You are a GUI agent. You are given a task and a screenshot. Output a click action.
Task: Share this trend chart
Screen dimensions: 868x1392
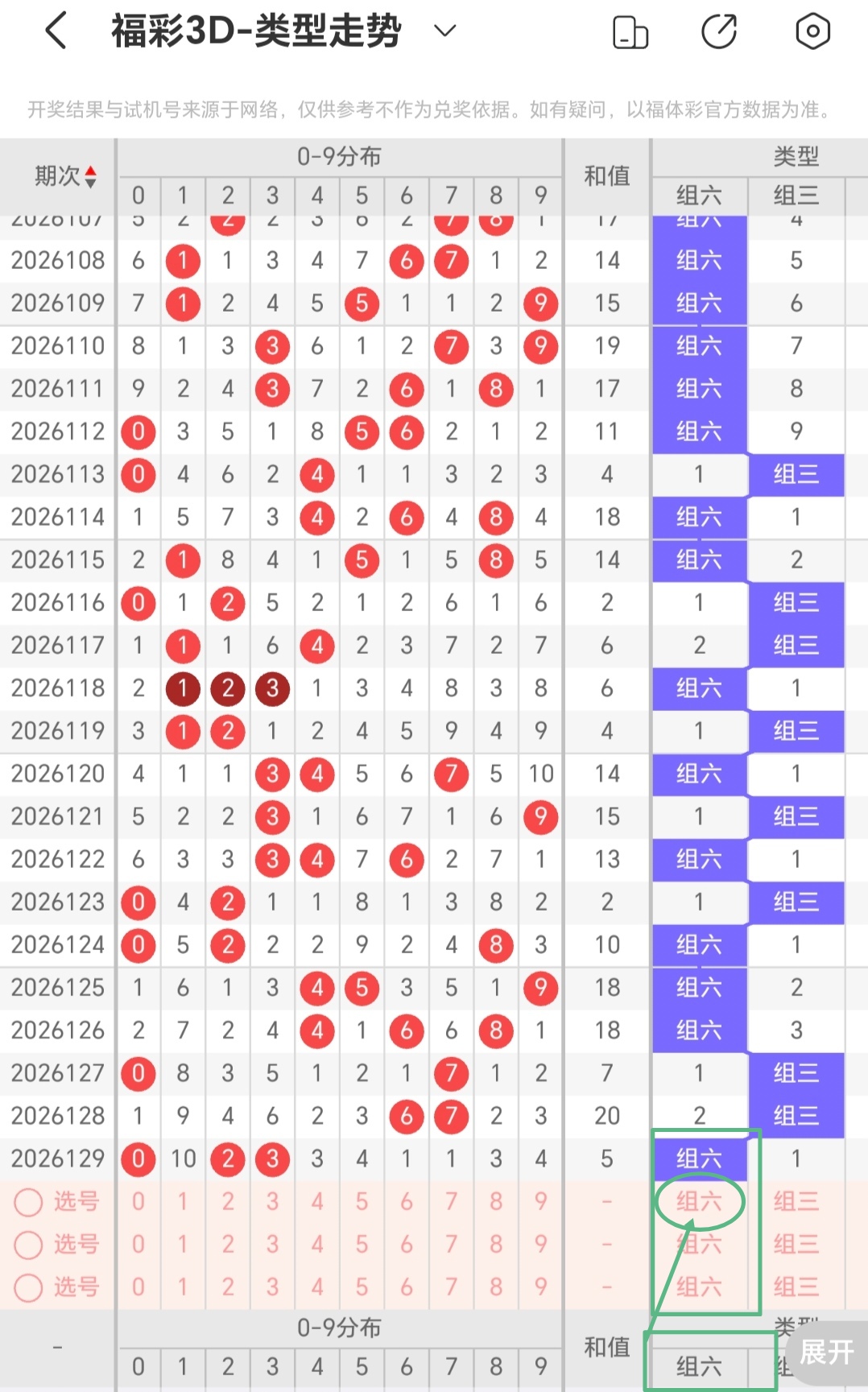point(720,32)
